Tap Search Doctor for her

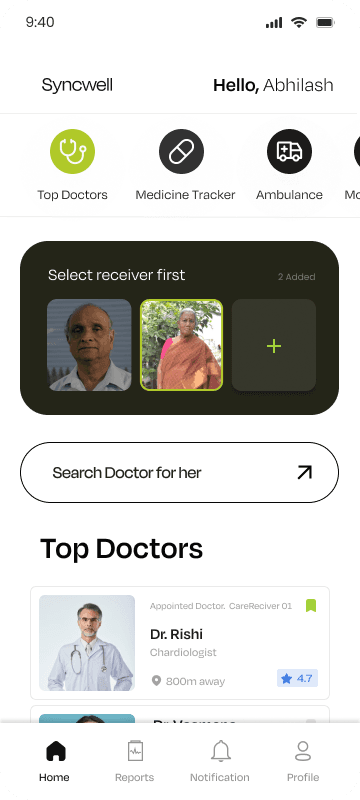(x=179, y=472)
